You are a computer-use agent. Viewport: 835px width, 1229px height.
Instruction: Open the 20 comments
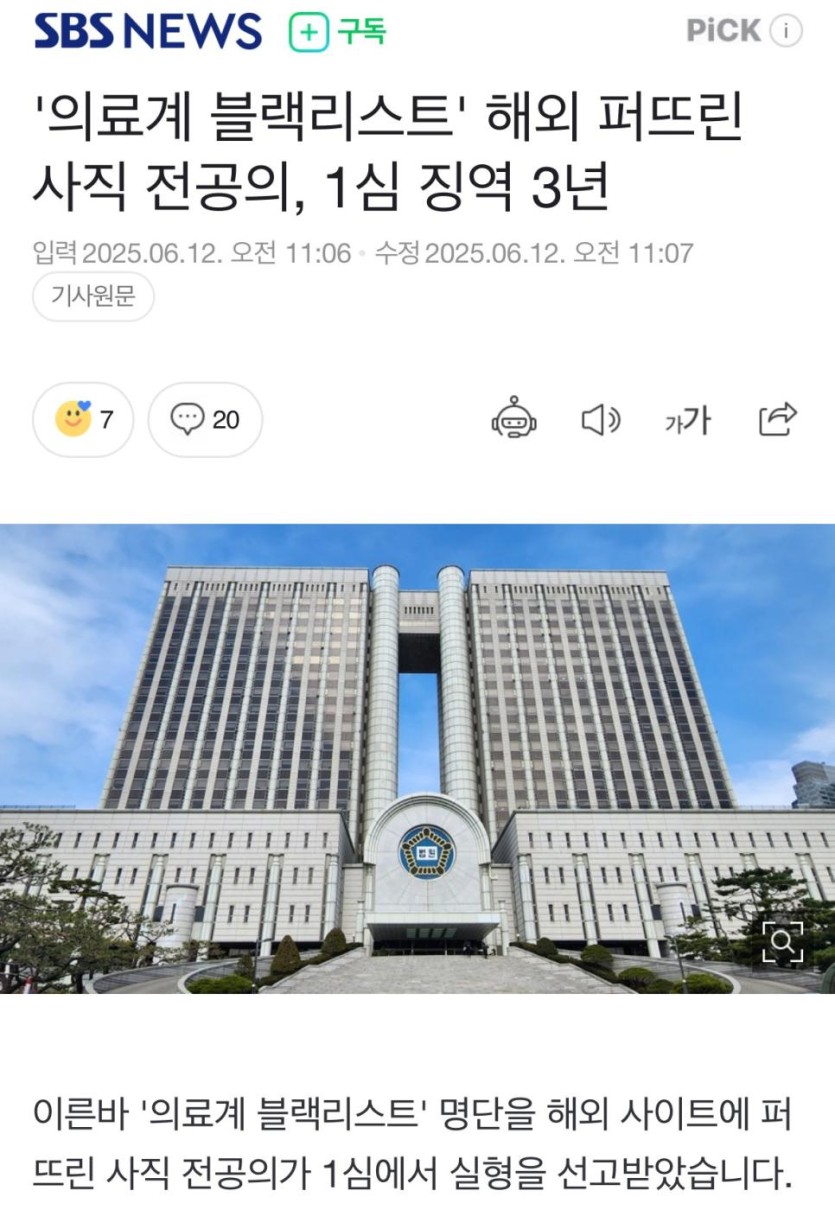coord(205,419)
